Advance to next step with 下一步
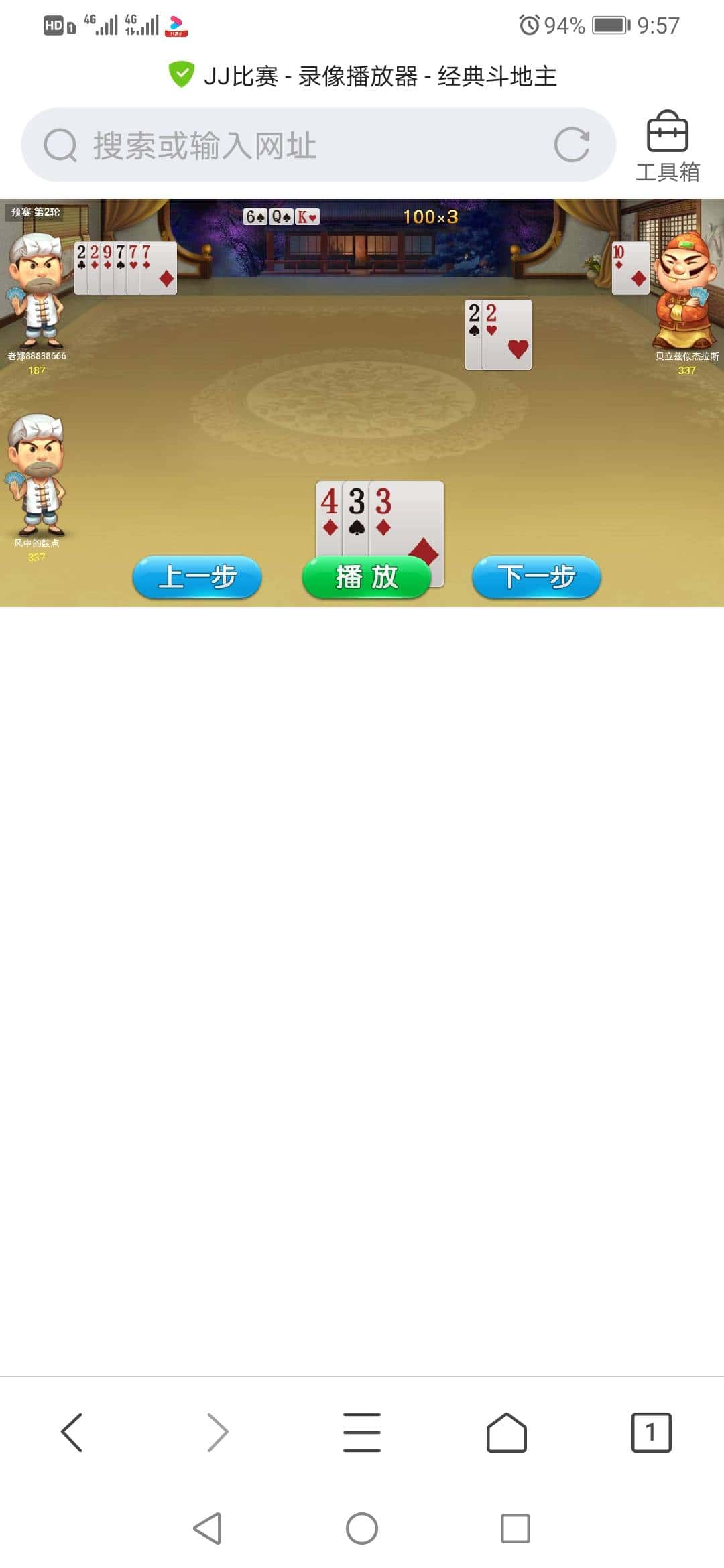The height and width of the screenshot is (1568, 724). pyautogui.click(x=536, y=577)
